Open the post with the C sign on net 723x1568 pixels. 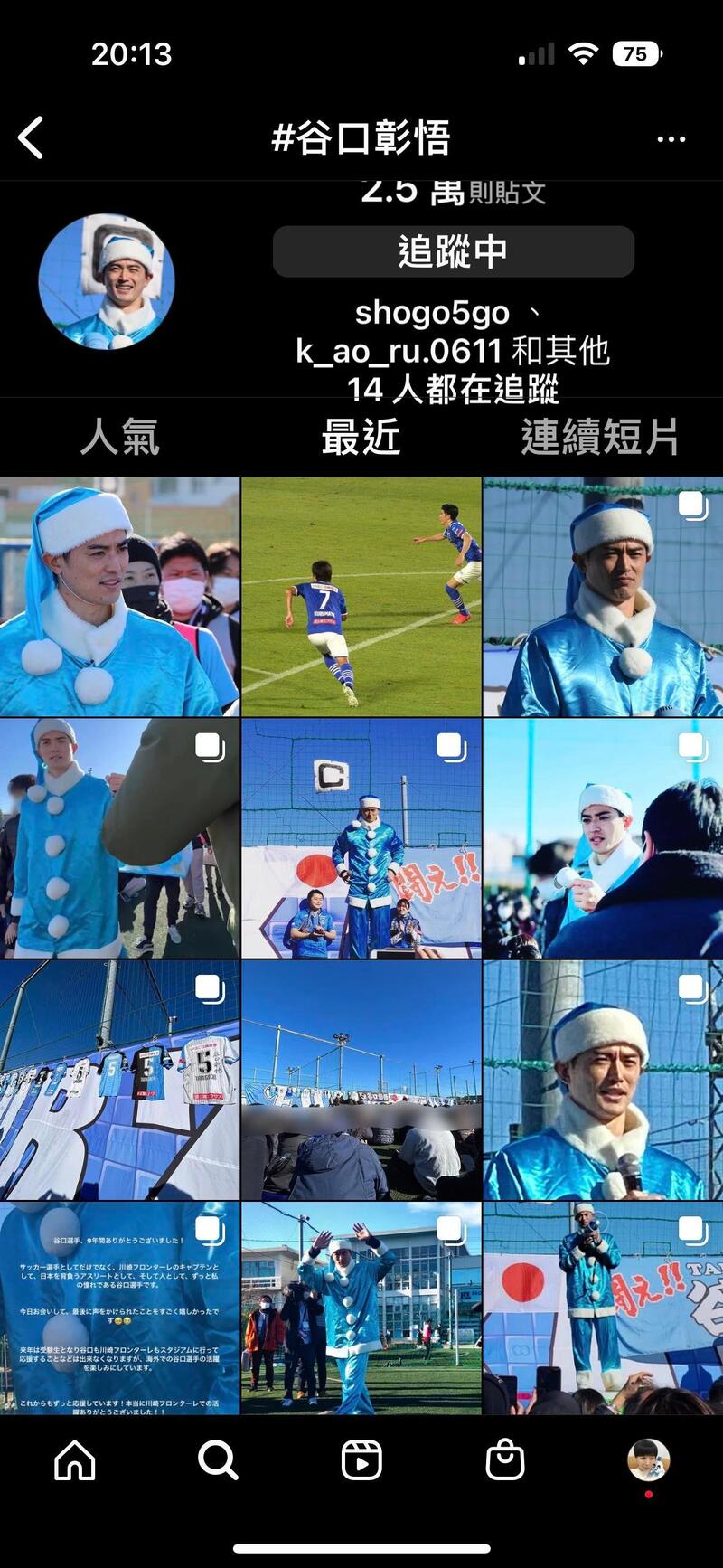pos(361,838)
